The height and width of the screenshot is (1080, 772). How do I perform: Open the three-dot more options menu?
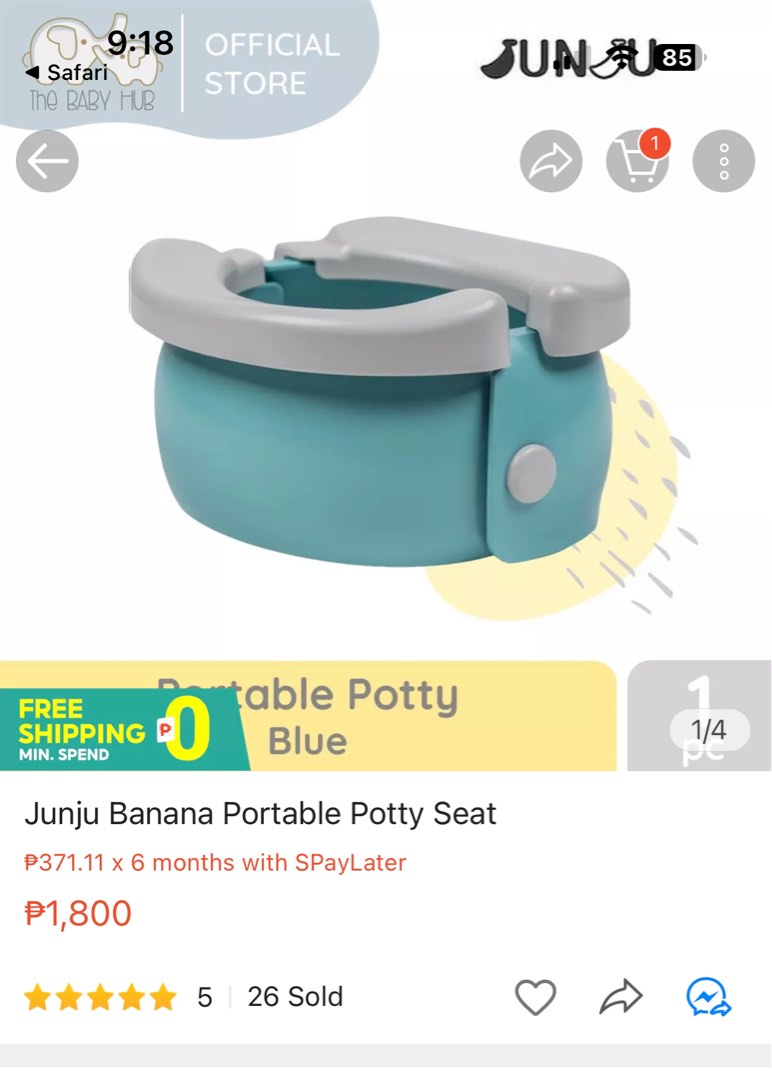[x=724, y=161]
